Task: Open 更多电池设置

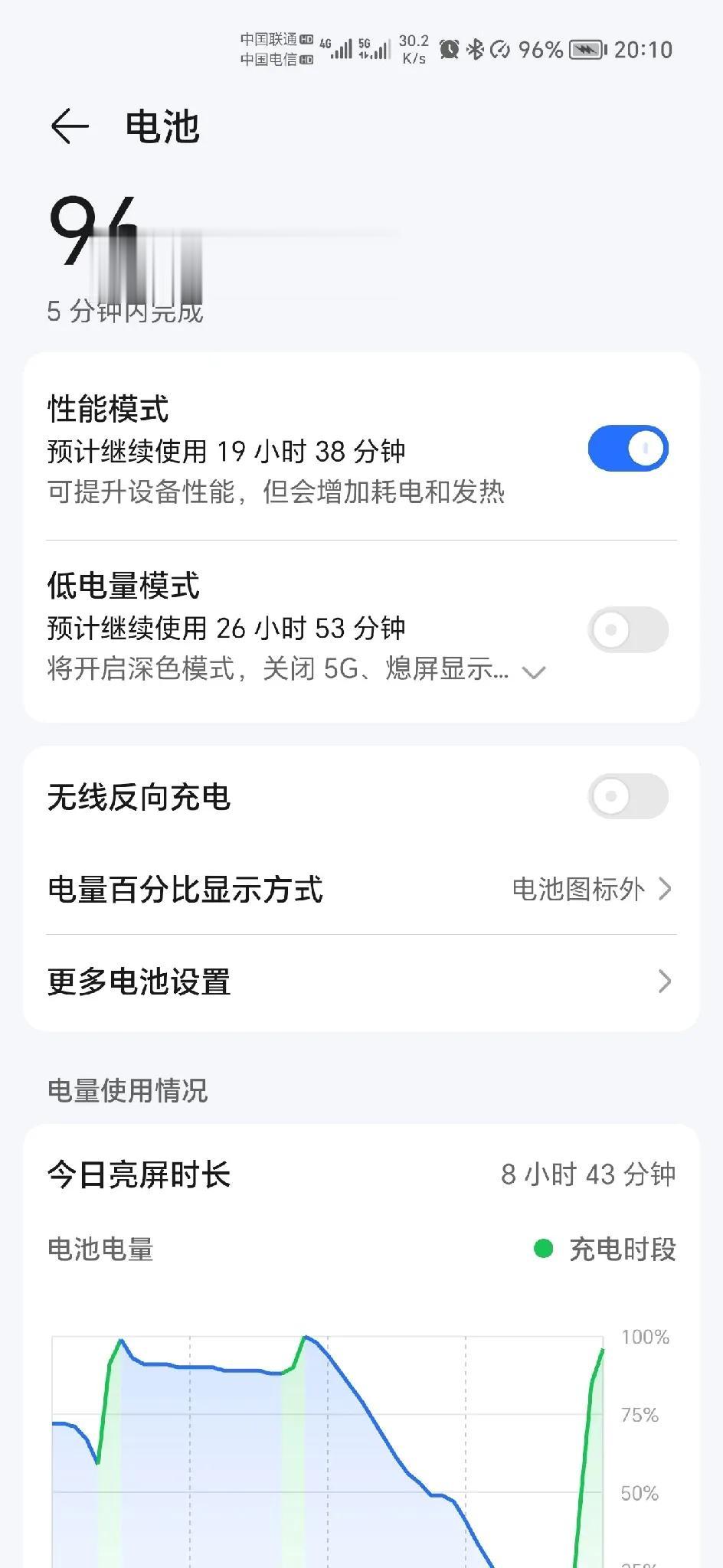Action: click(x=361, y=982)
